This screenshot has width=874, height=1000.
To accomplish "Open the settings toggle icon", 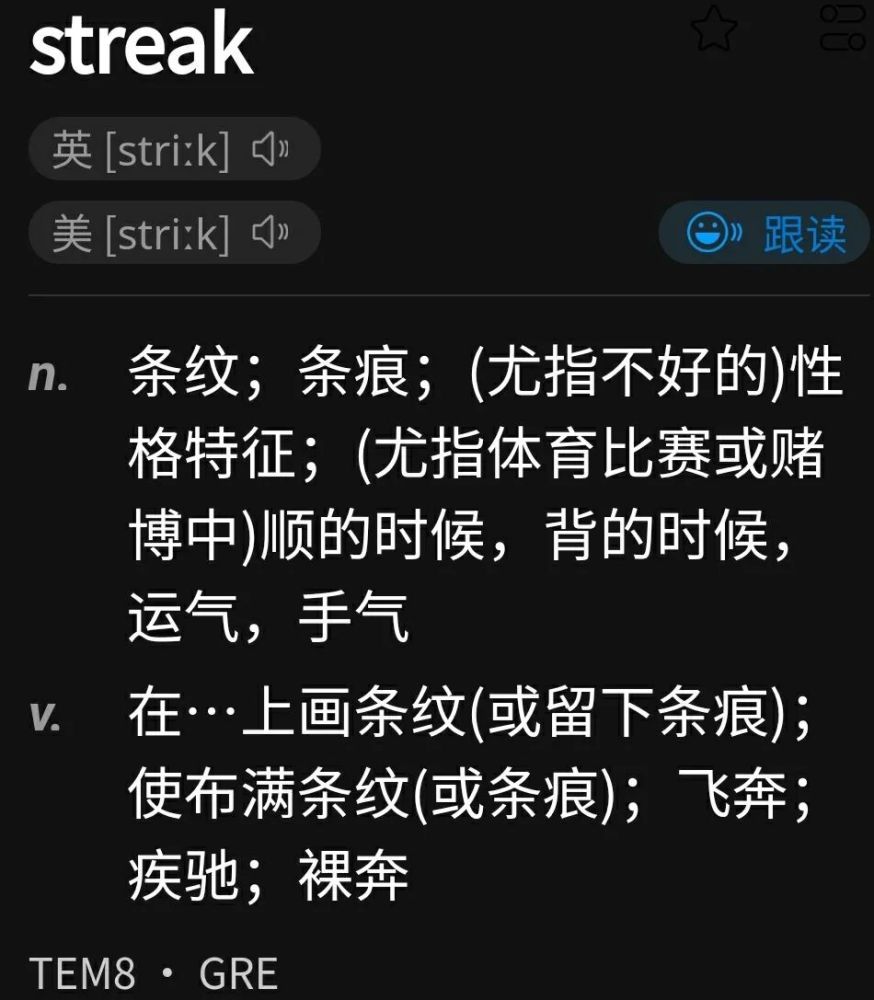I will pos(843,28).
